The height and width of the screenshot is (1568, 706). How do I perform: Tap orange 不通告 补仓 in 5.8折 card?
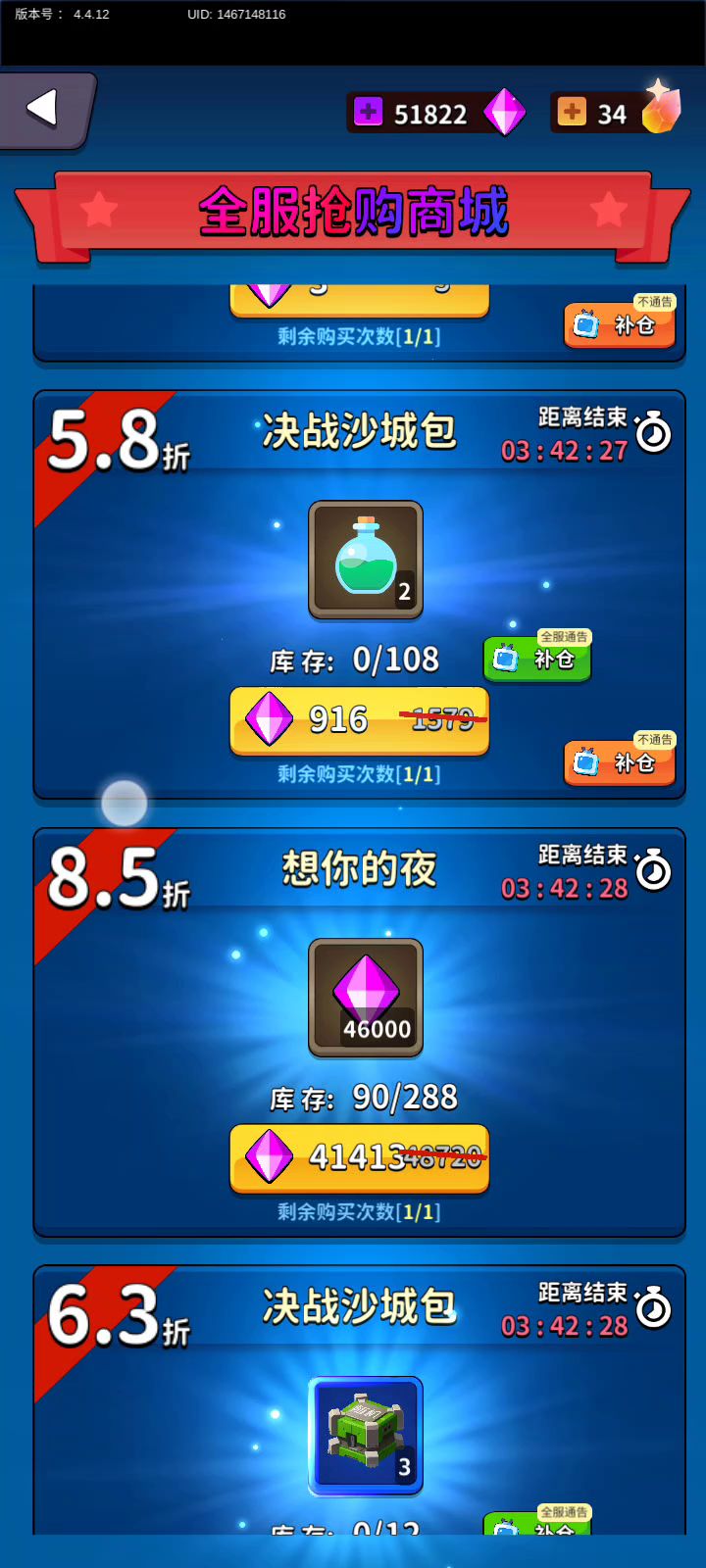click(620, 762)
